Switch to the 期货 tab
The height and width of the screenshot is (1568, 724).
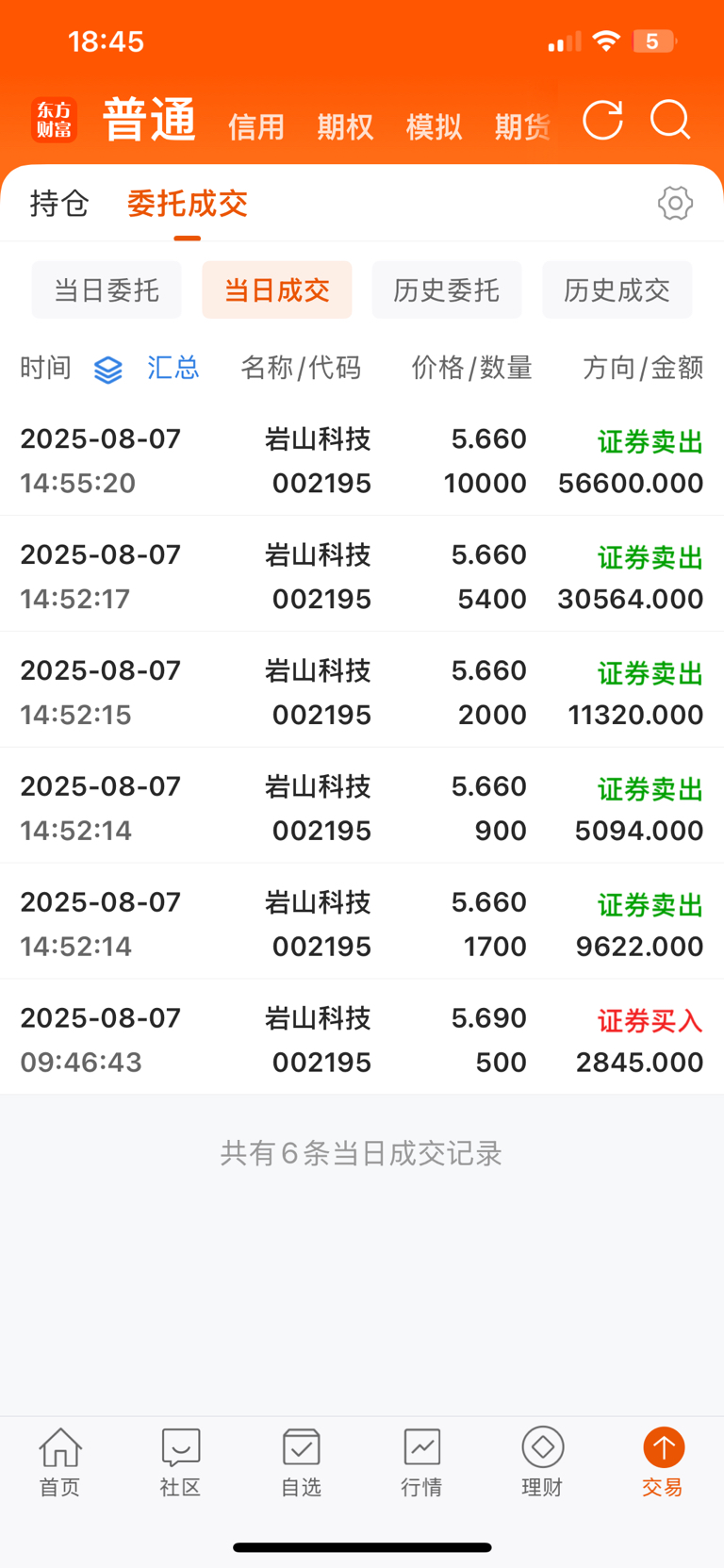(x=522, y=126)
